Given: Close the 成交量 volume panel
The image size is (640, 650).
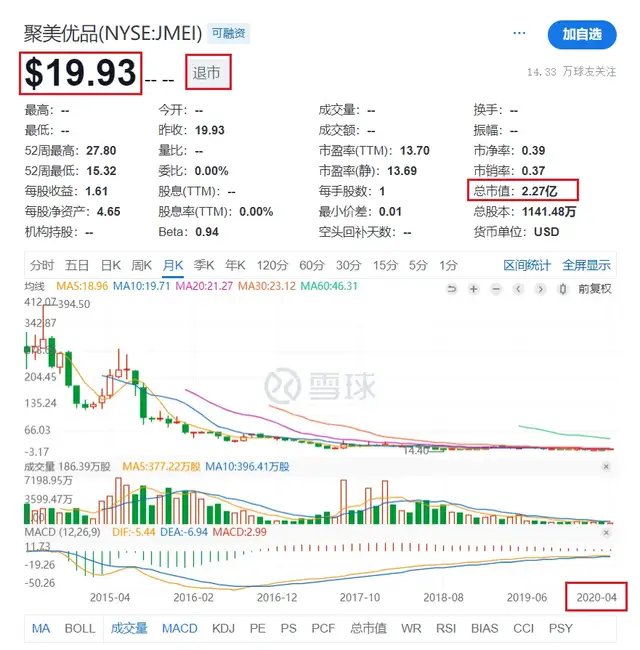Looking at the screenshot, I should pyautogui.click(x=606, y=467).
